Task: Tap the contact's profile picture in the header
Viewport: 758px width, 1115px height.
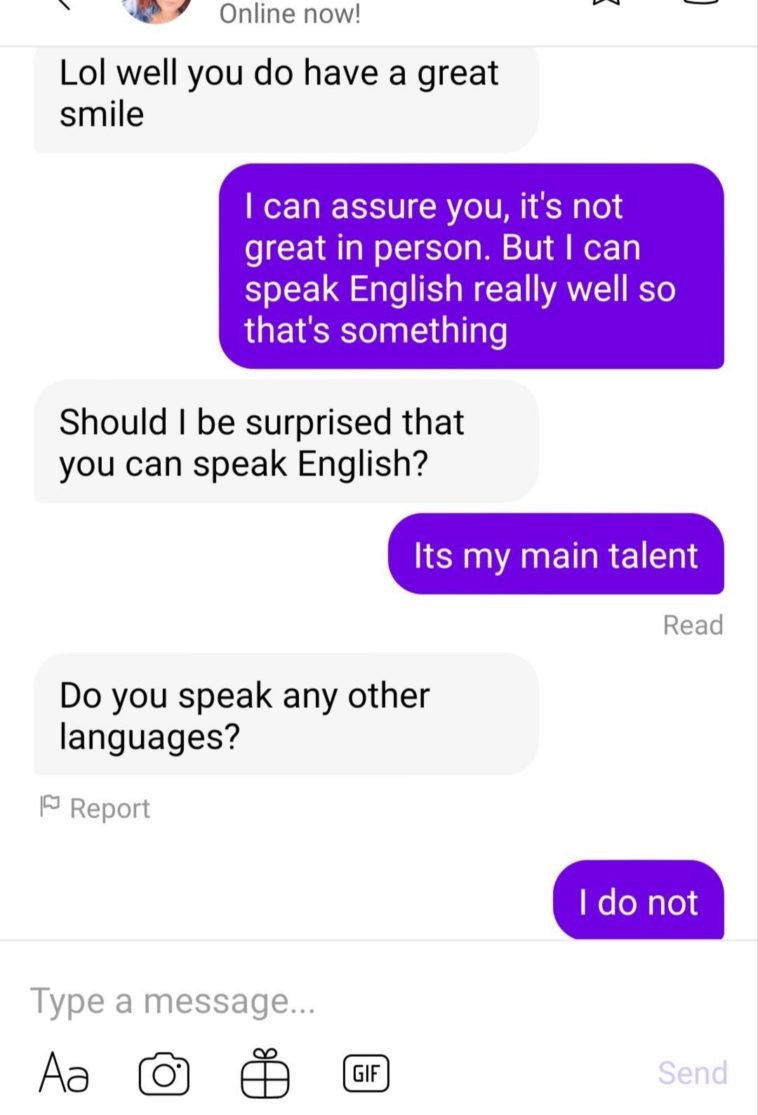Action: [156, 9]
